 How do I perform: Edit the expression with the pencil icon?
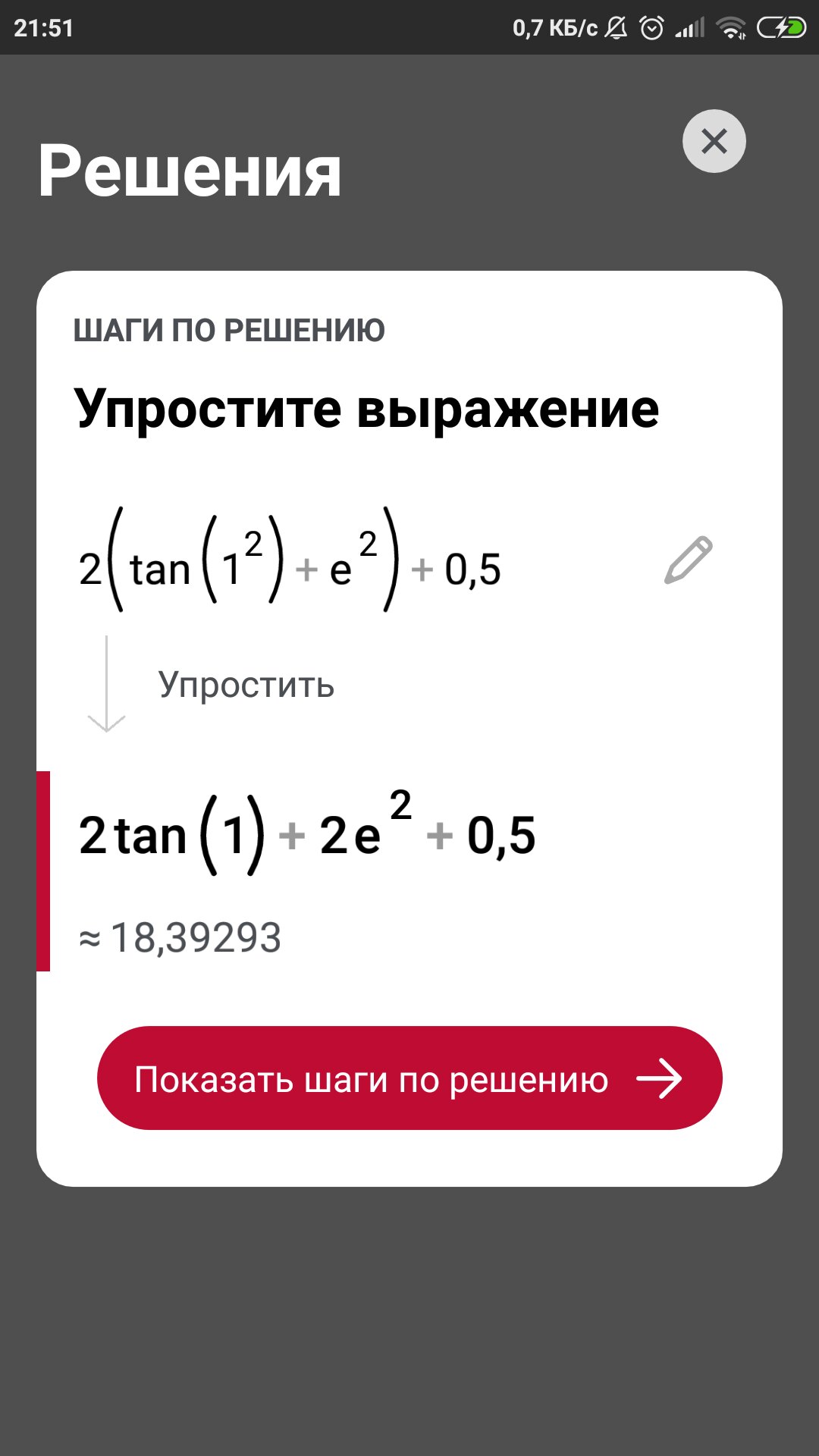click(688, 560)
